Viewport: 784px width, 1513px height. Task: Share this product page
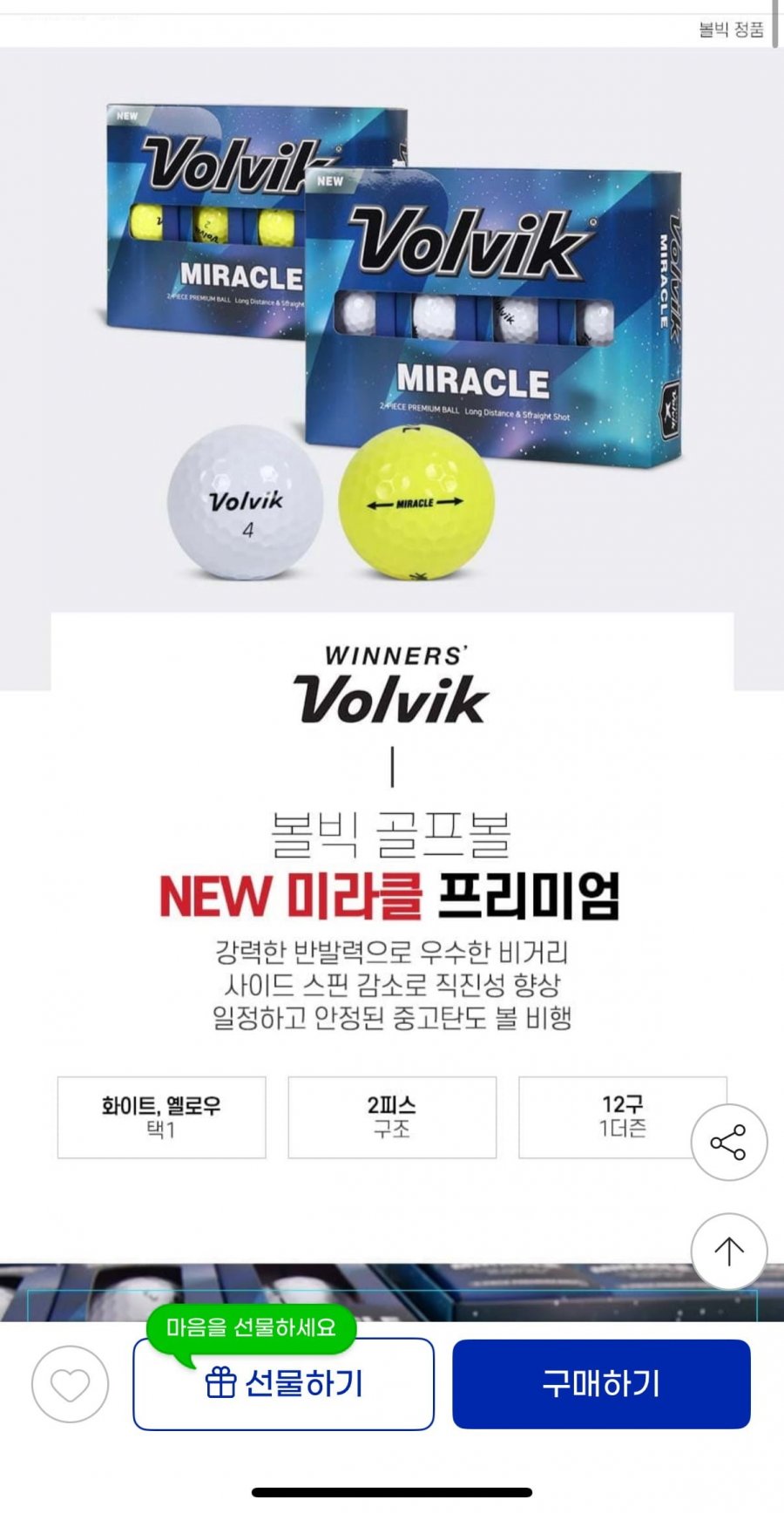(x=729, y=1143)
